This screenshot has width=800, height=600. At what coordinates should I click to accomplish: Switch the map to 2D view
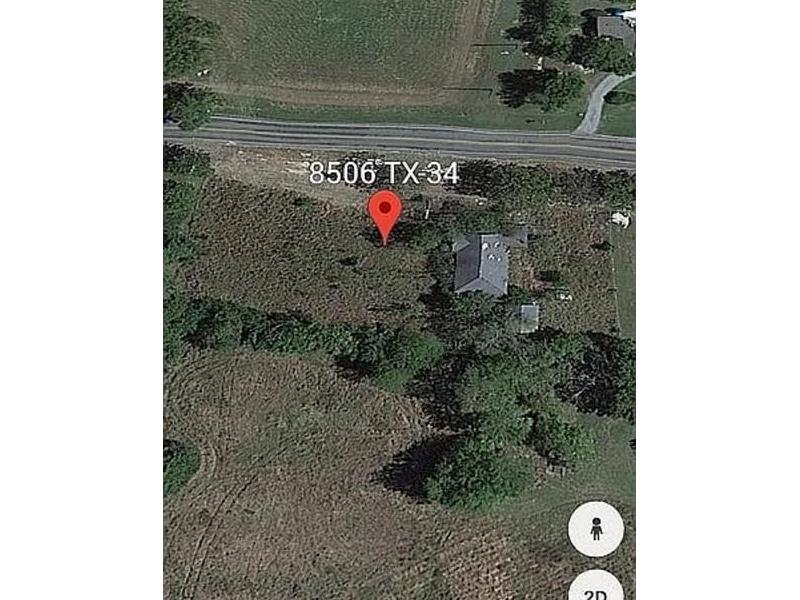[596, 590]
